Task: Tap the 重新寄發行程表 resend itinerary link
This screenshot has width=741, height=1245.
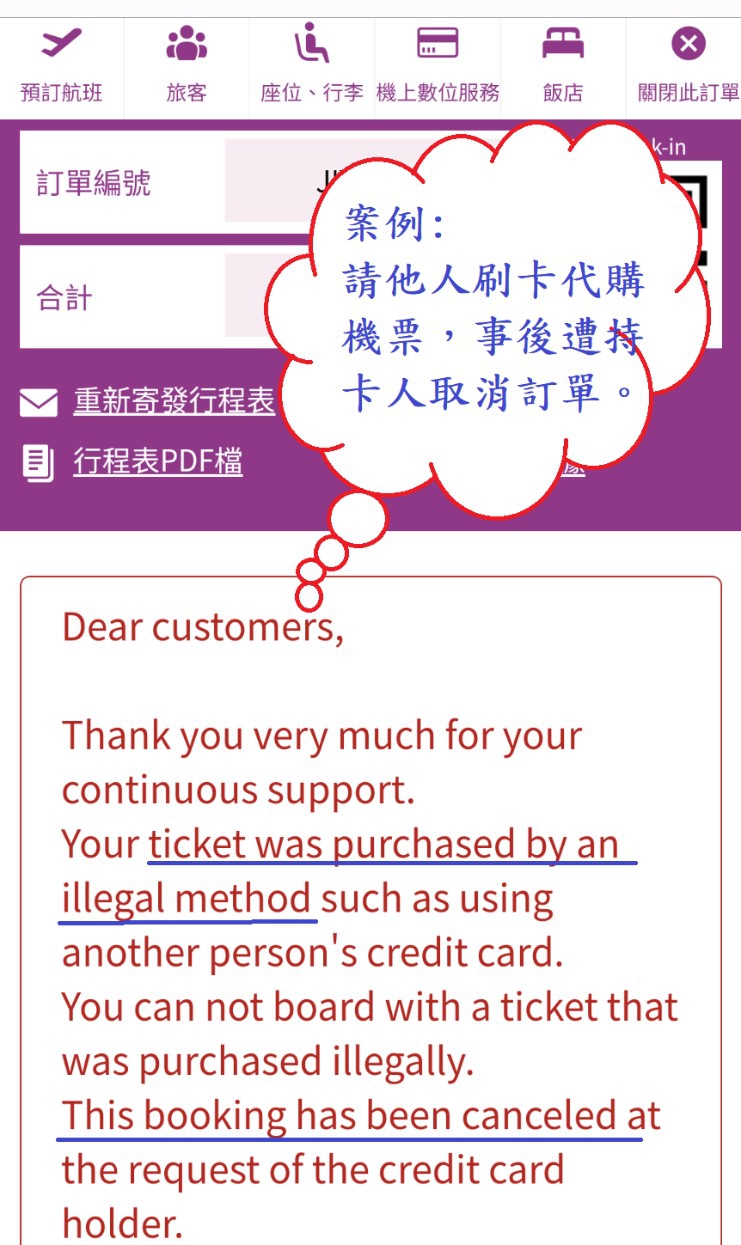Action: 173,402
